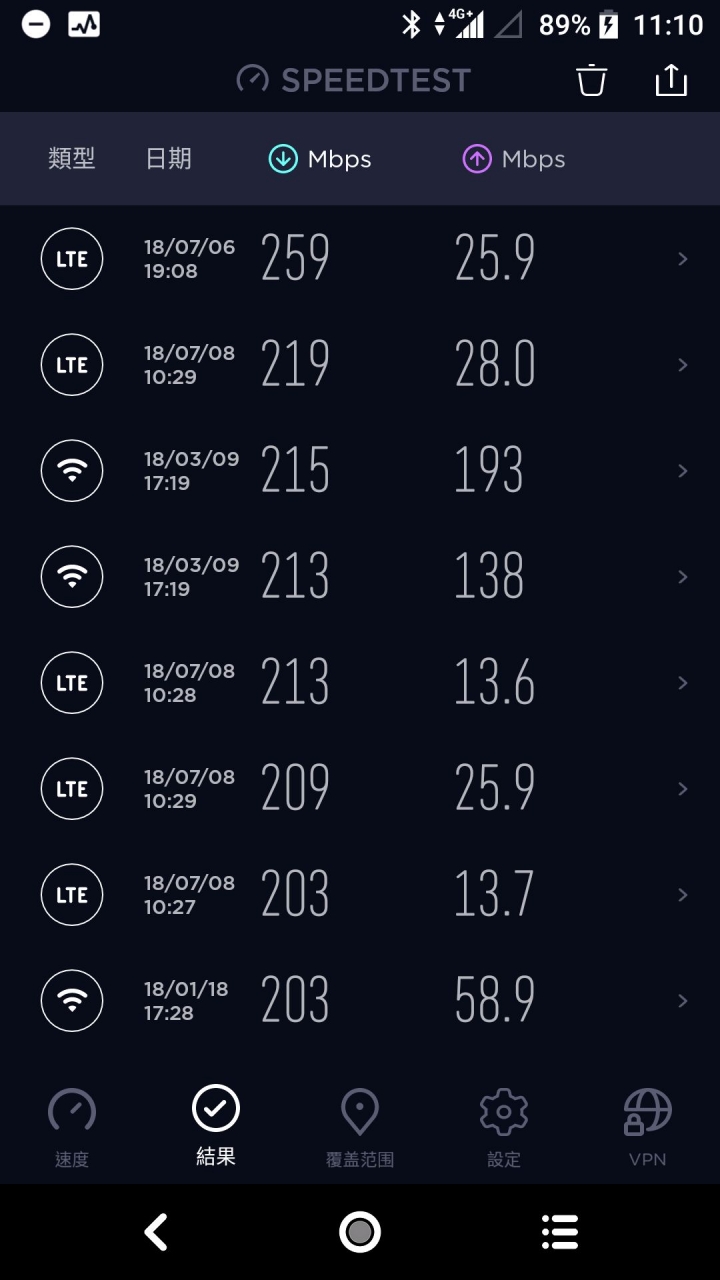This screenshot has height=1280, width=720.
Task: Open the 設定 tab
Action: coord(504,1128)
